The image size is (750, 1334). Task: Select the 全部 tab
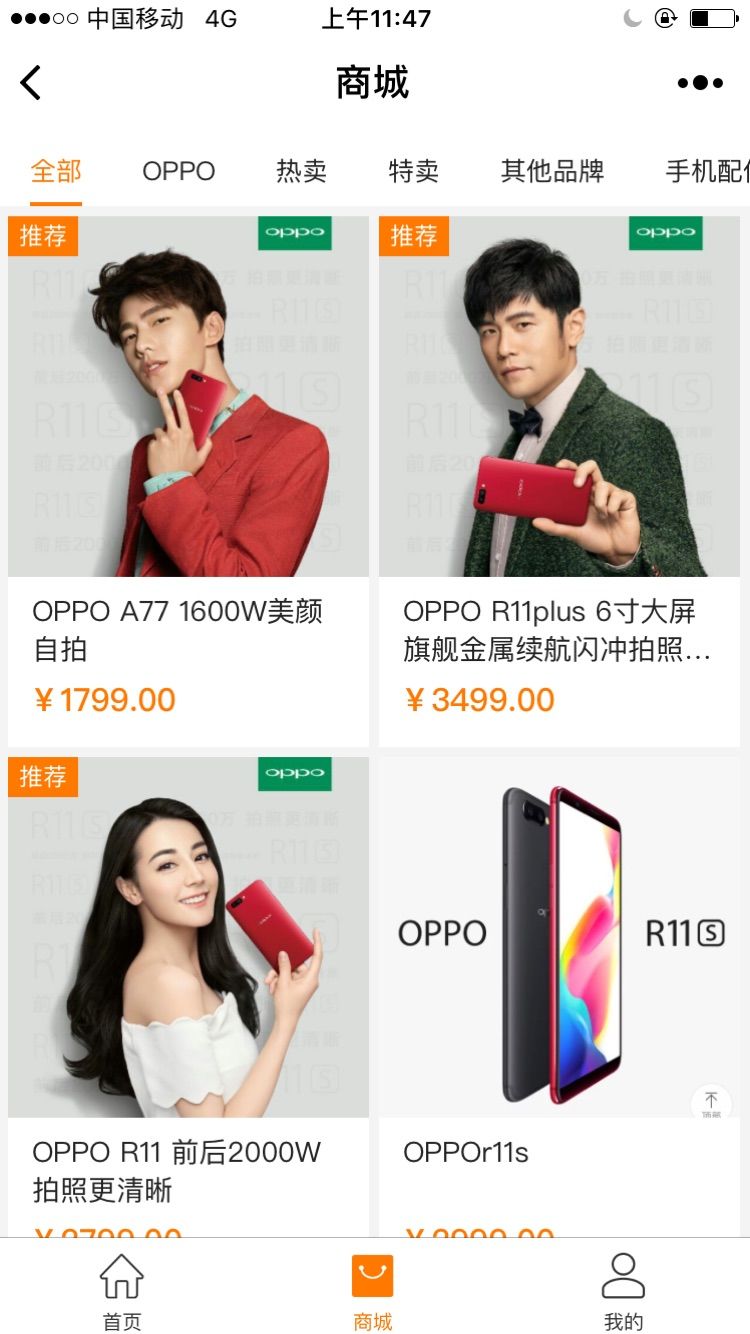56,171
